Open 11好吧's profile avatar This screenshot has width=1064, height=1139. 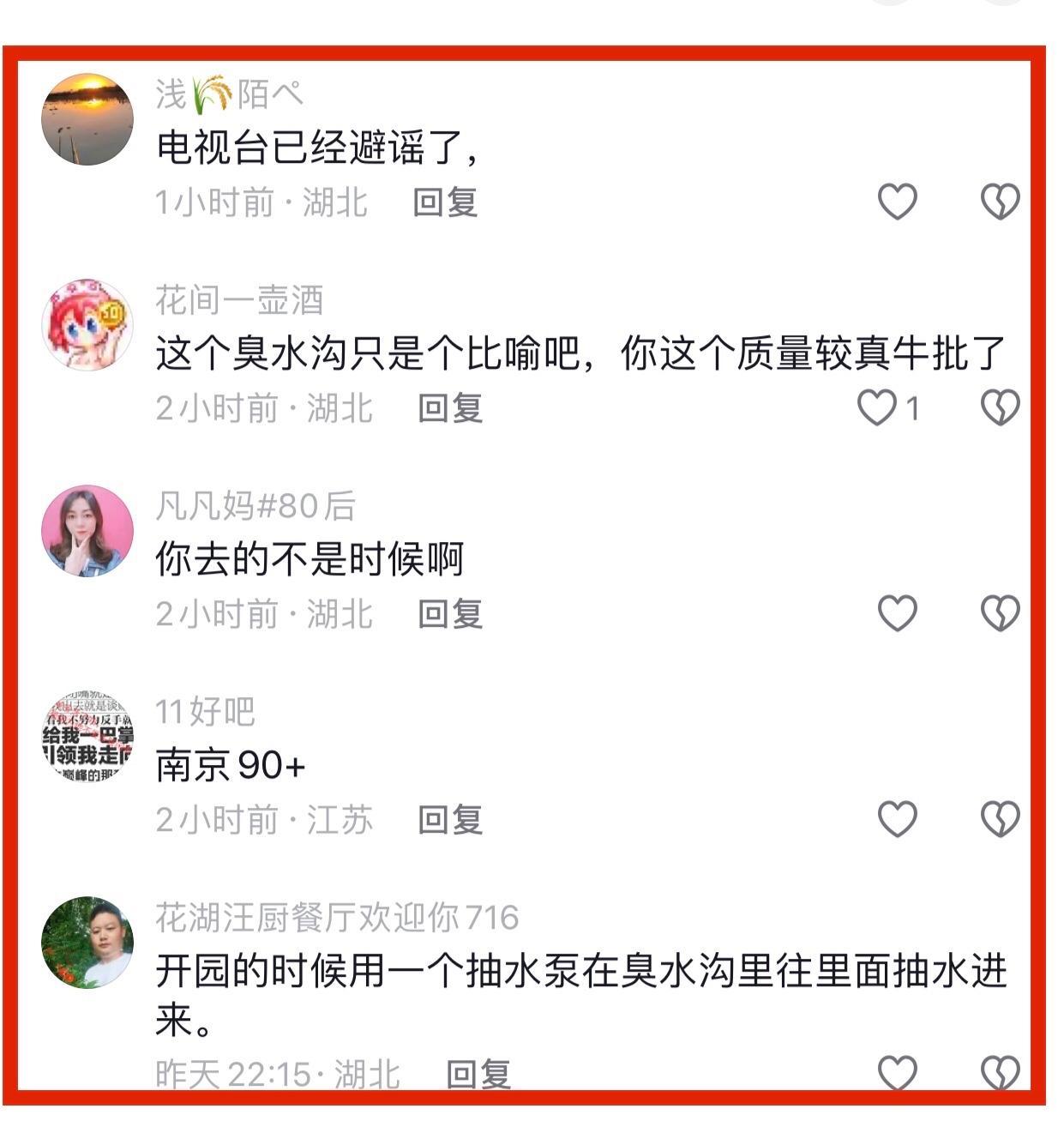87,736
